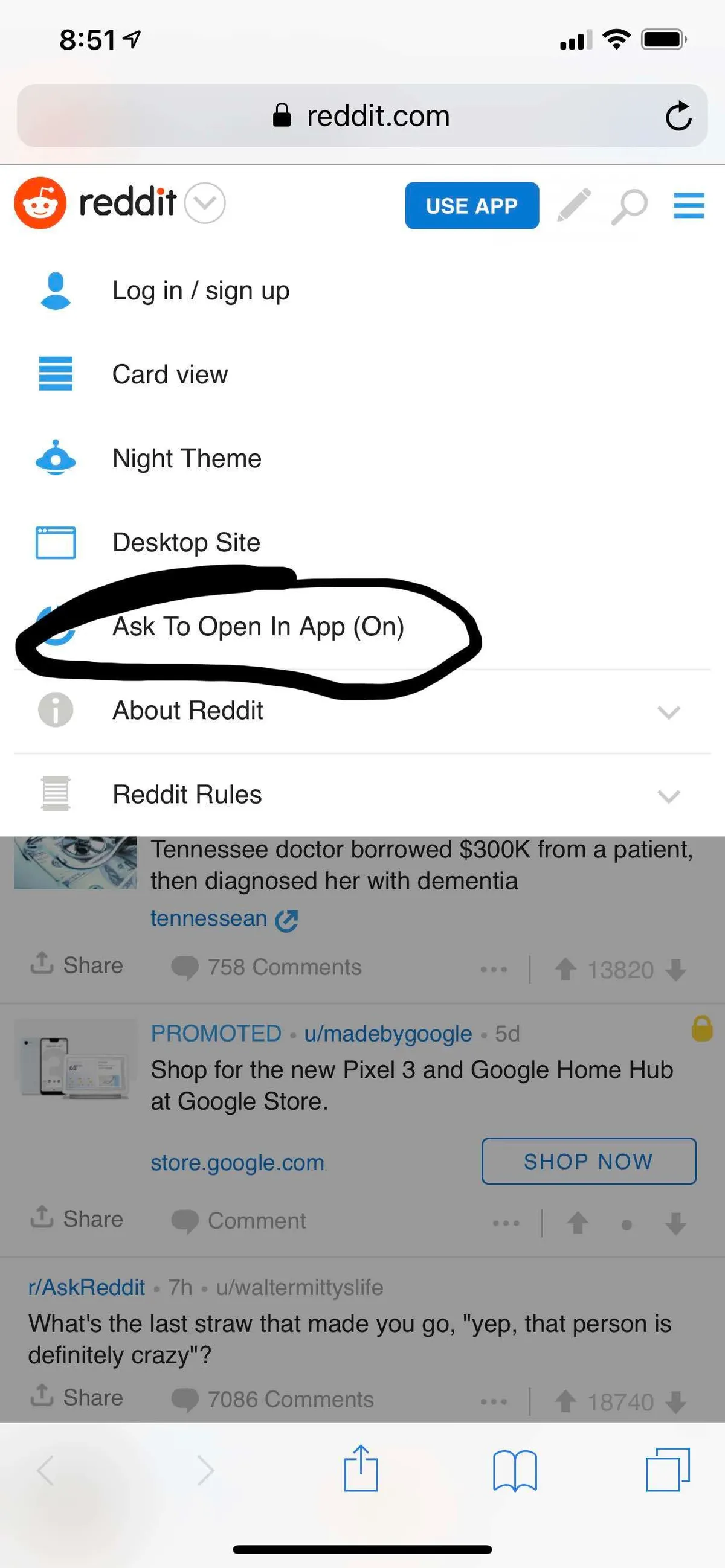Show open Safari tabs
Image resolution: width=725 pixels, height=1568 pixels.
[x=667, y=1470]
